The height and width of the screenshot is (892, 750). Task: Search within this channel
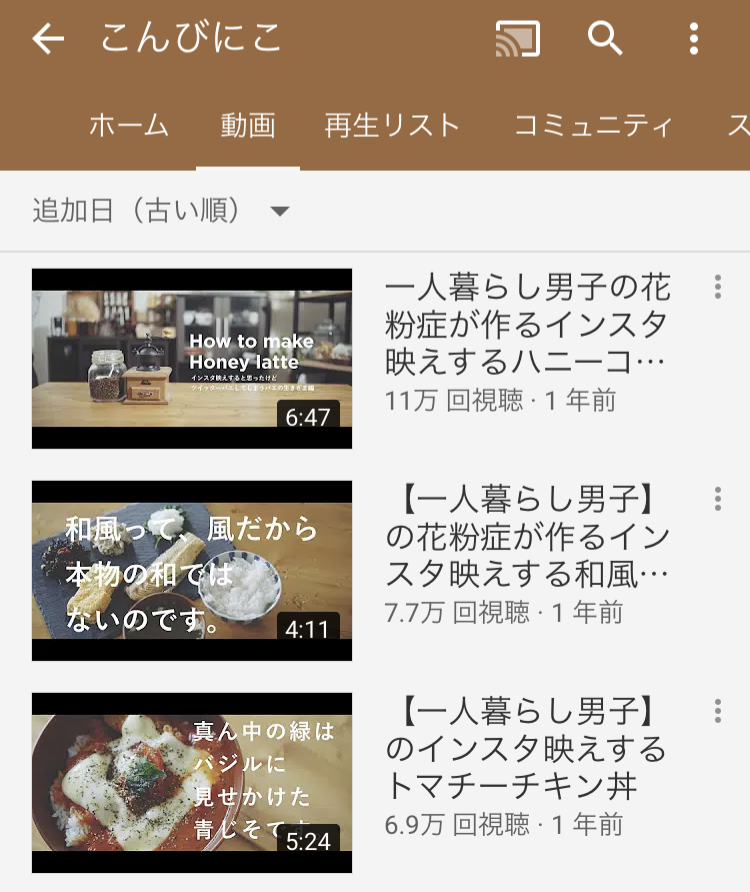(x=605, y=40)
